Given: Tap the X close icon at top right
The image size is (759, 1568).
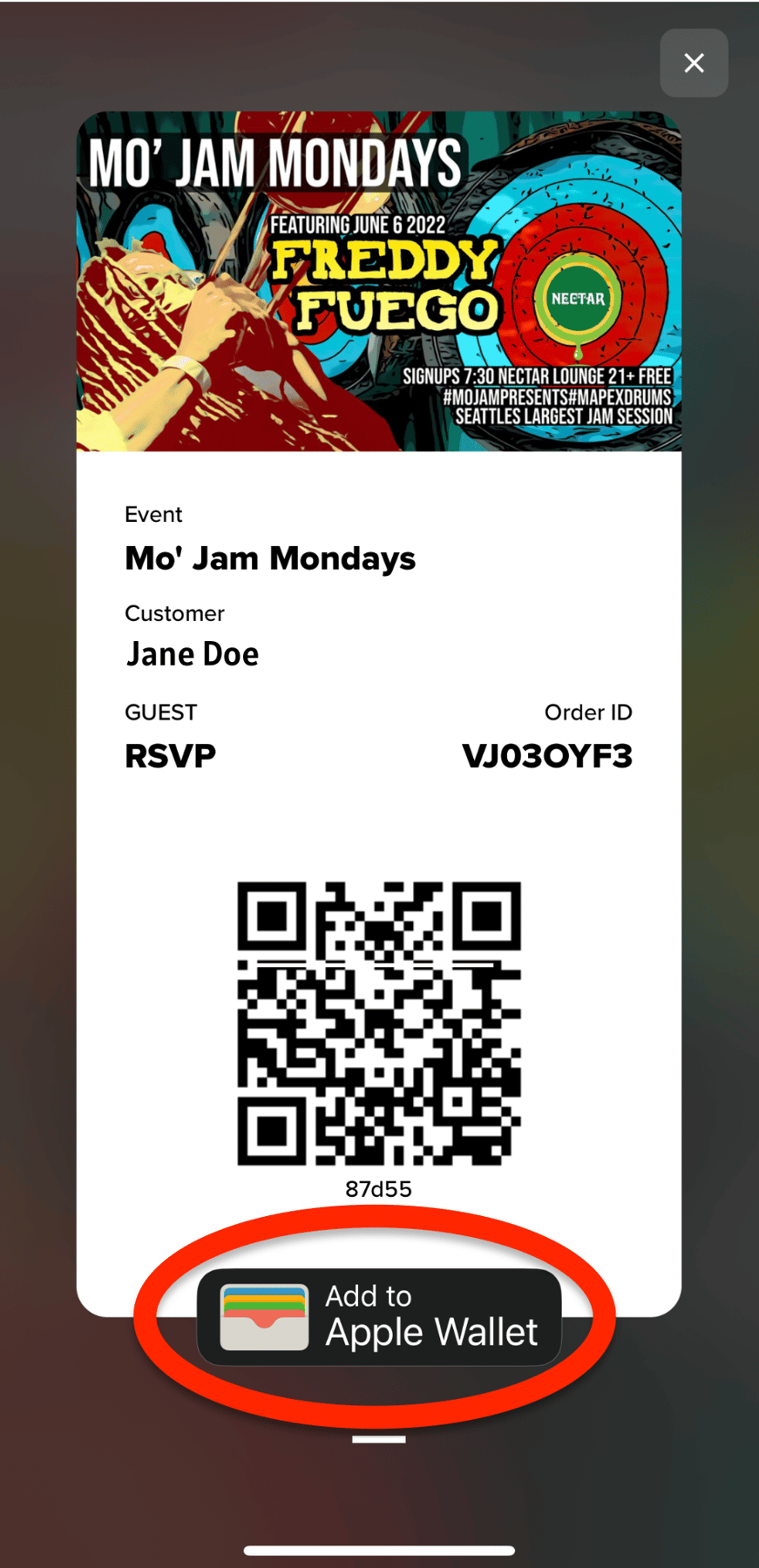Looking at the screenshot, I should [x=693, y=63].
